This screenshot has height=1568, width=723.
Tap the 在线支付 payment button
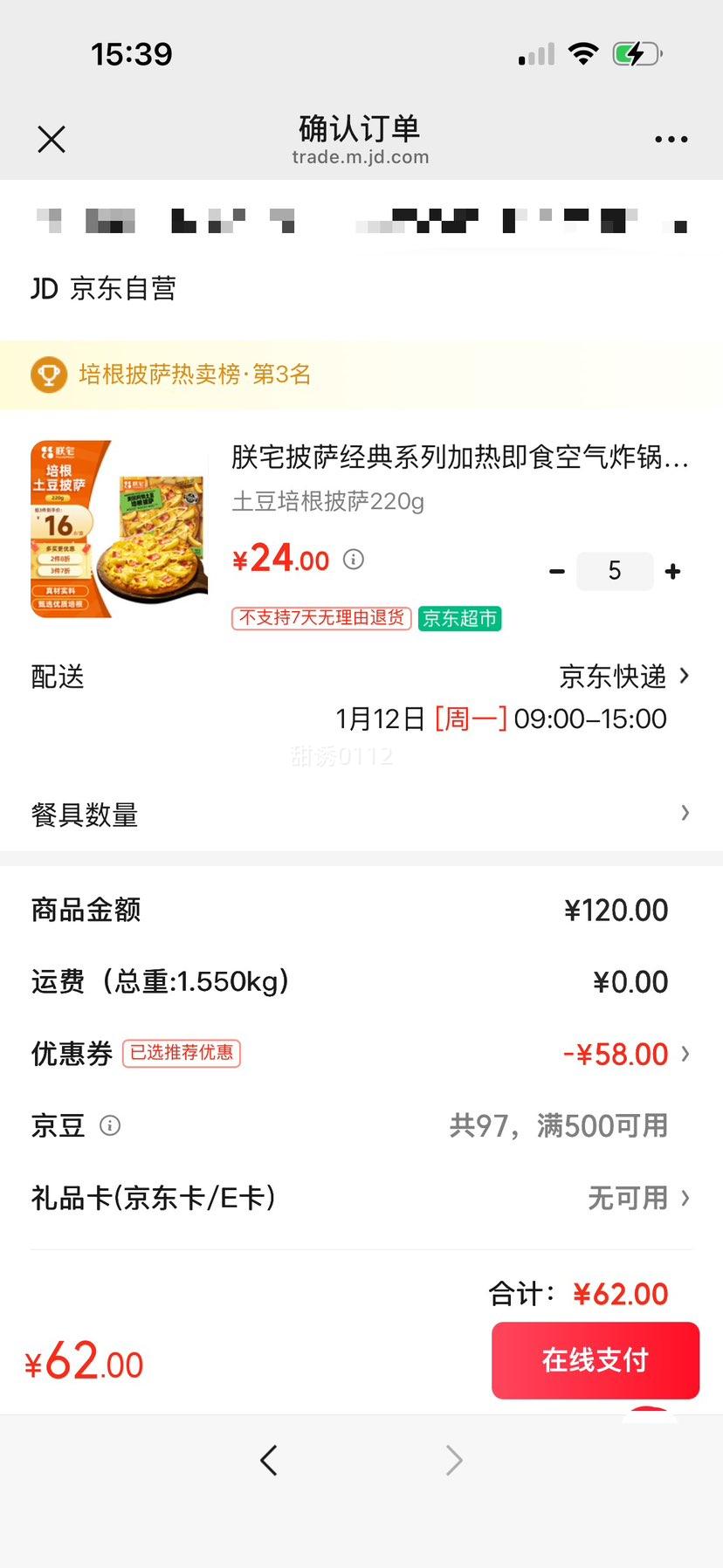[x=595, y=1360]
